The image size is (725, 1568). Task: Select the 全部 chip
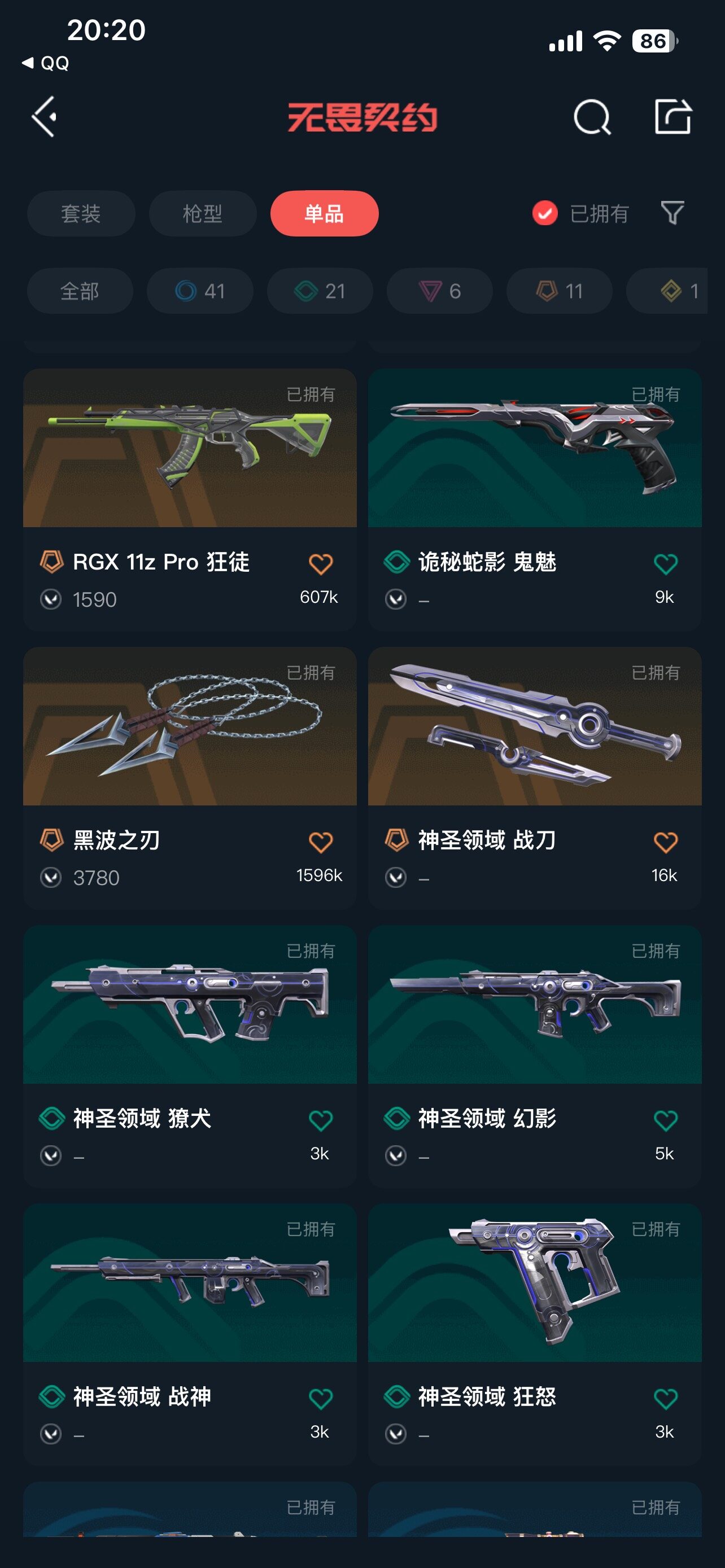click(x=80, y=291)
